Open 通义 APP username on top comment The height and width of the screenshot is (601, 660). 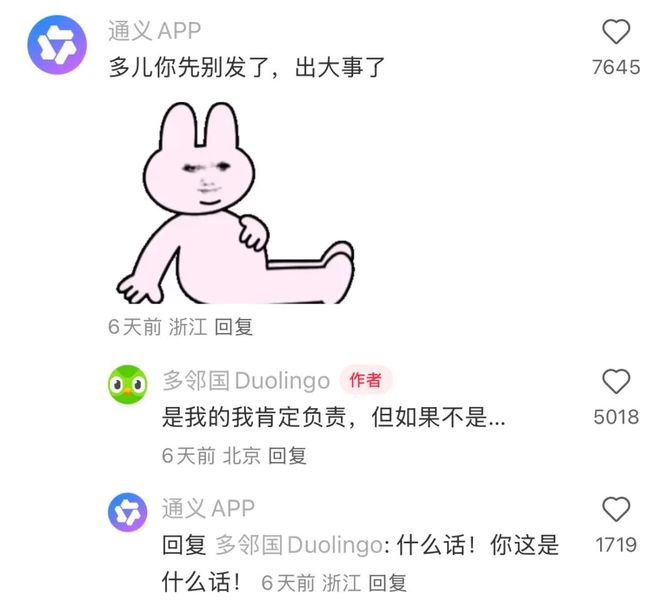153,31
